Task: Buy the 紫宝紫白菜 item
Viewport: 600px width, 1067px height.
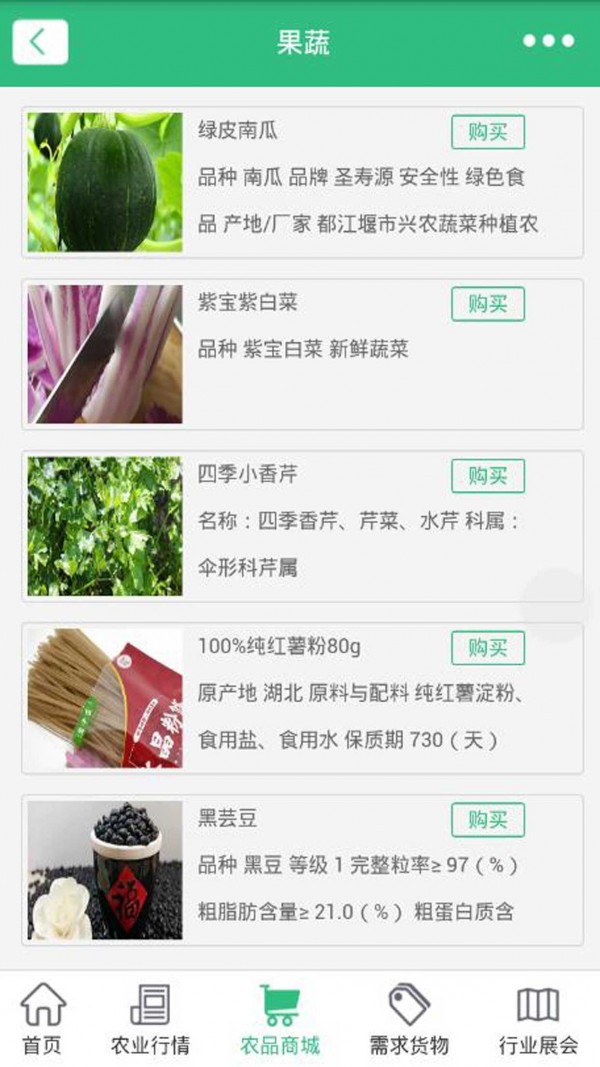Action: [x=488, y=304]
